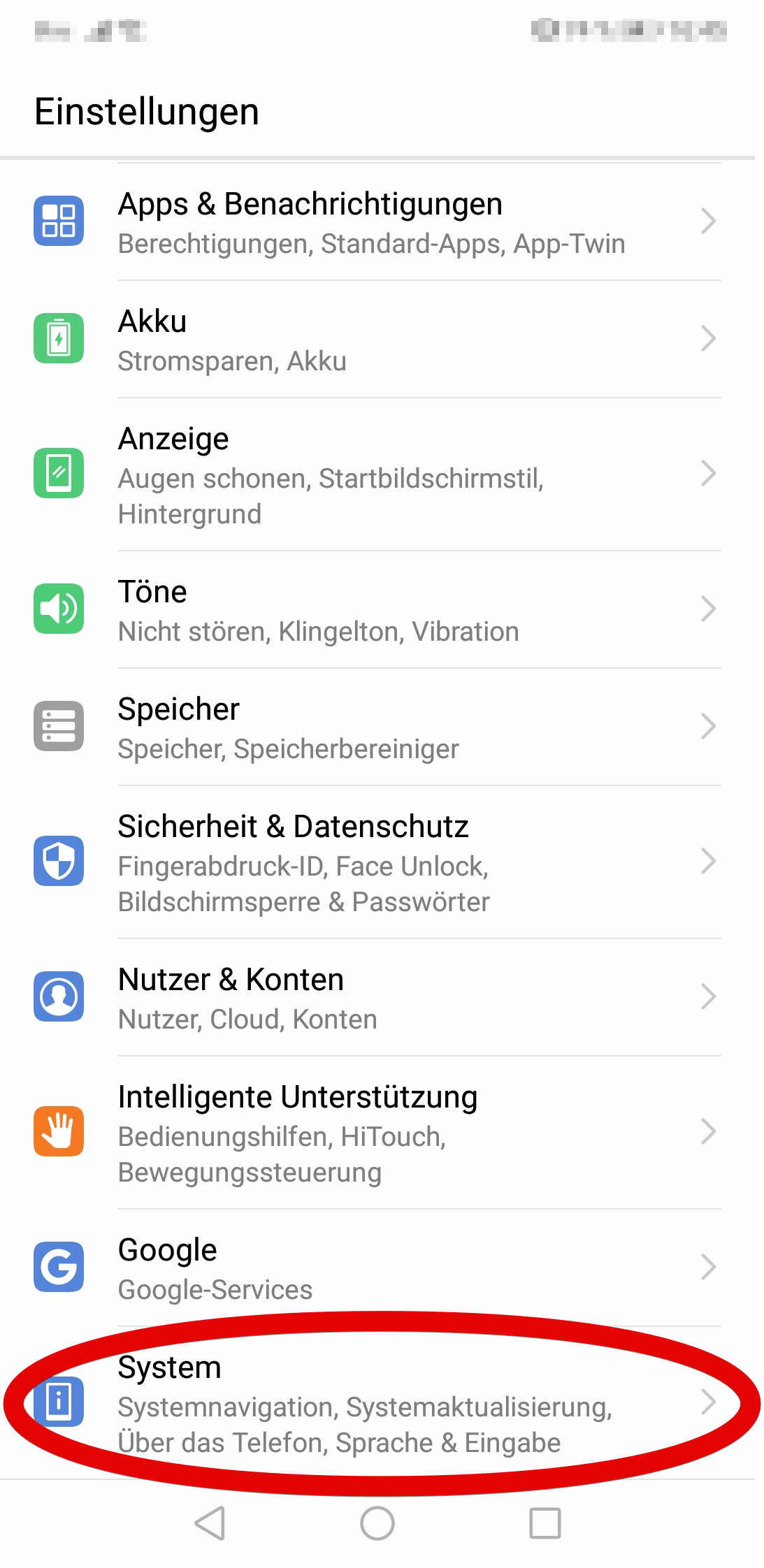This screenshot has height=1568, width=764.
Task: Return to the home screen
Action: tap(377, 1523)
